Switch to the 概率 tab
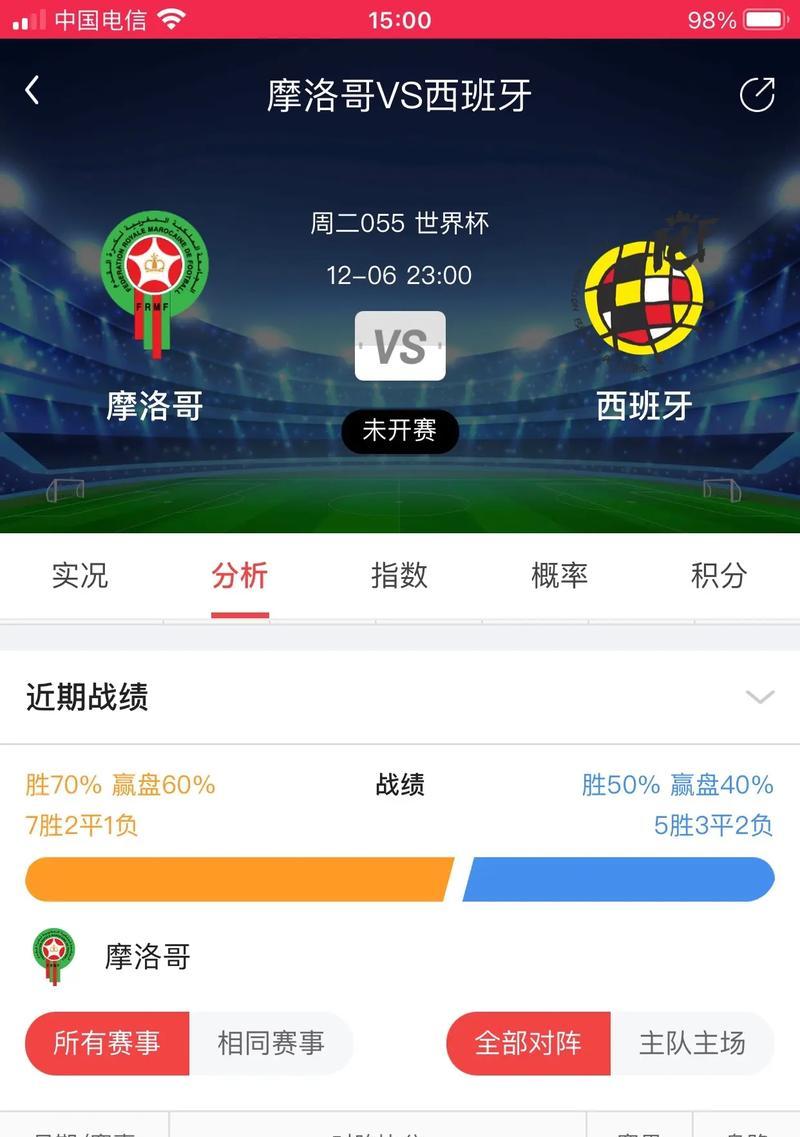 (559, 575)
